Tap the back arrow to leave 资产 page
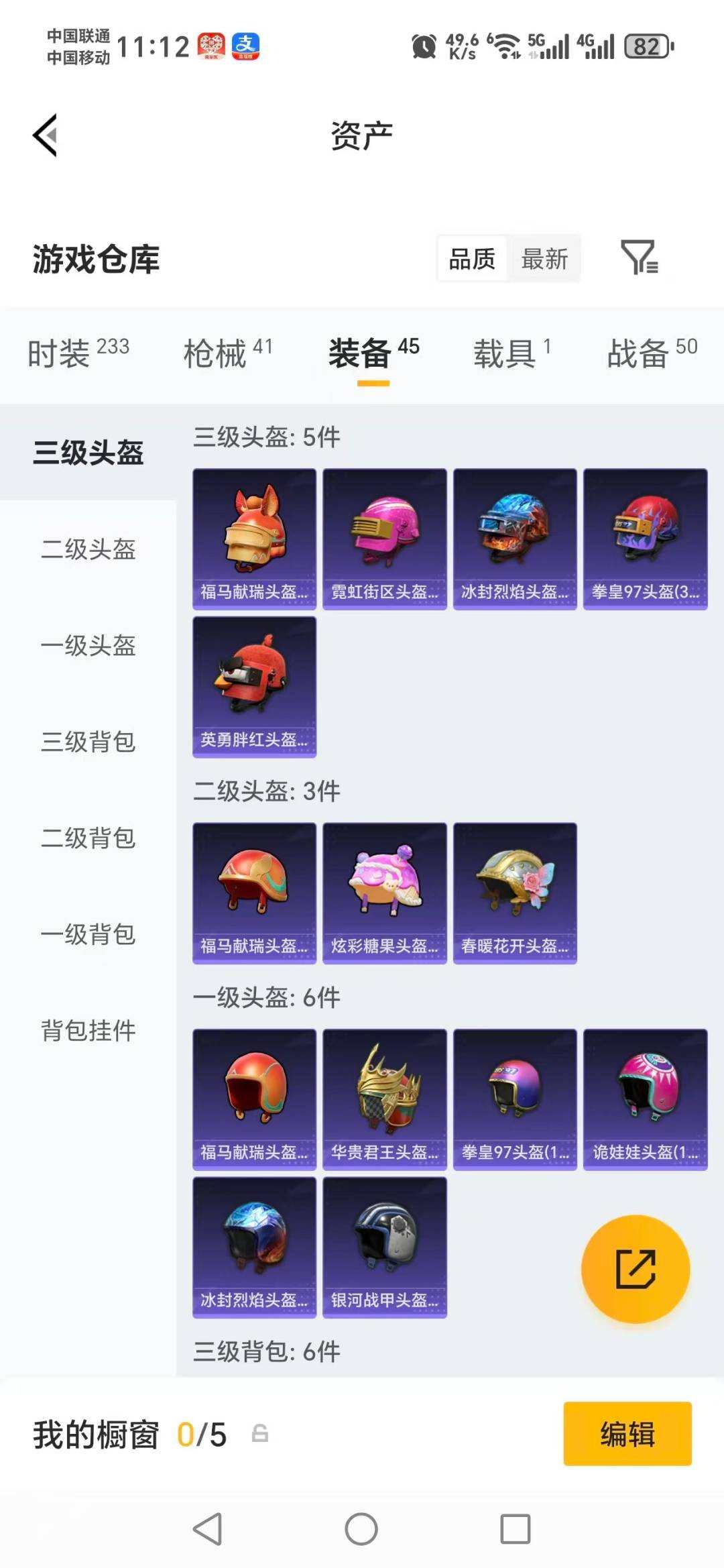The image size is (724, 1568). coord(45,135)
